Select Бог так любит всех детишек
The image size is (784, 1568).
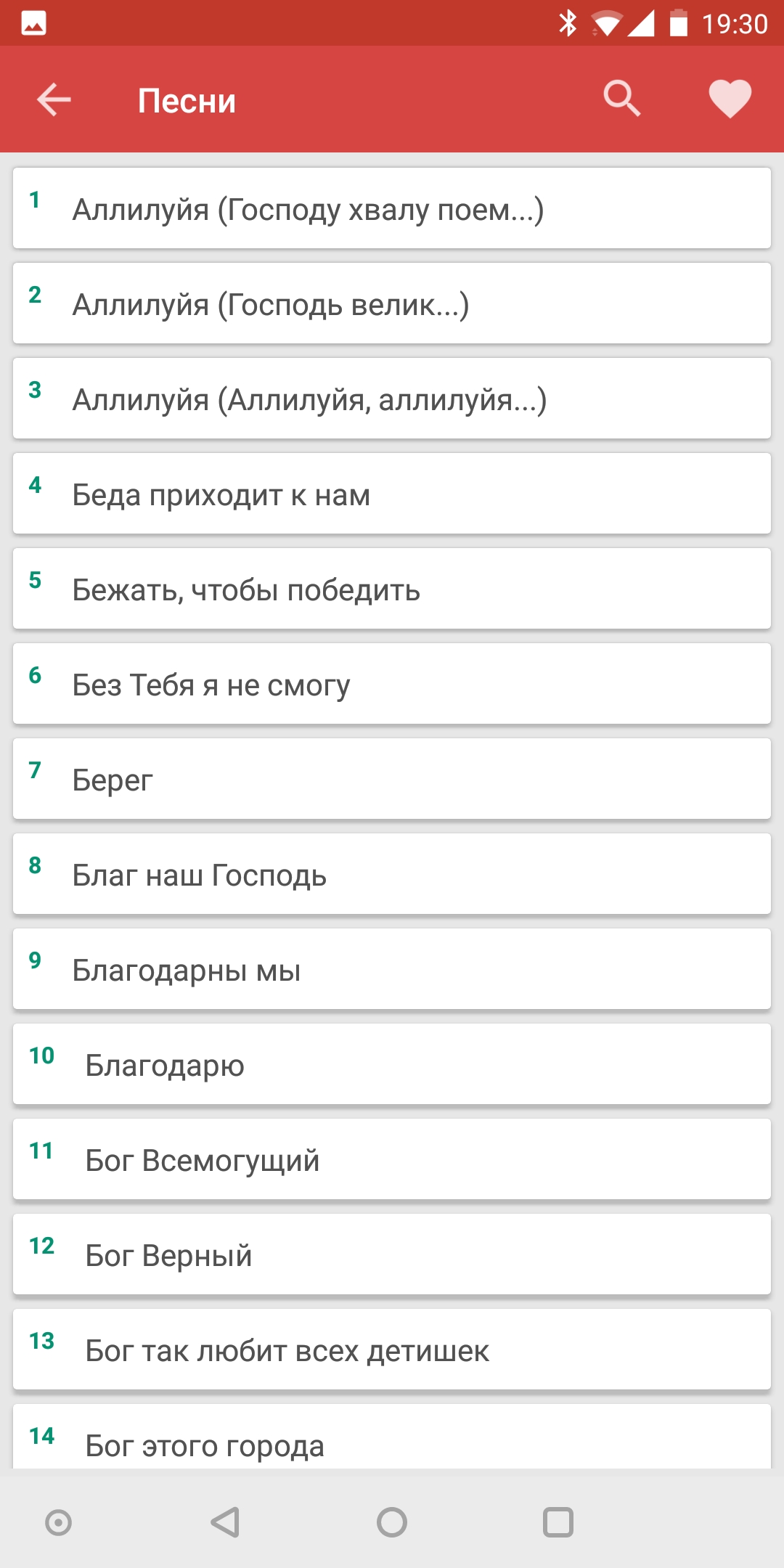[x=392, y=1350]
